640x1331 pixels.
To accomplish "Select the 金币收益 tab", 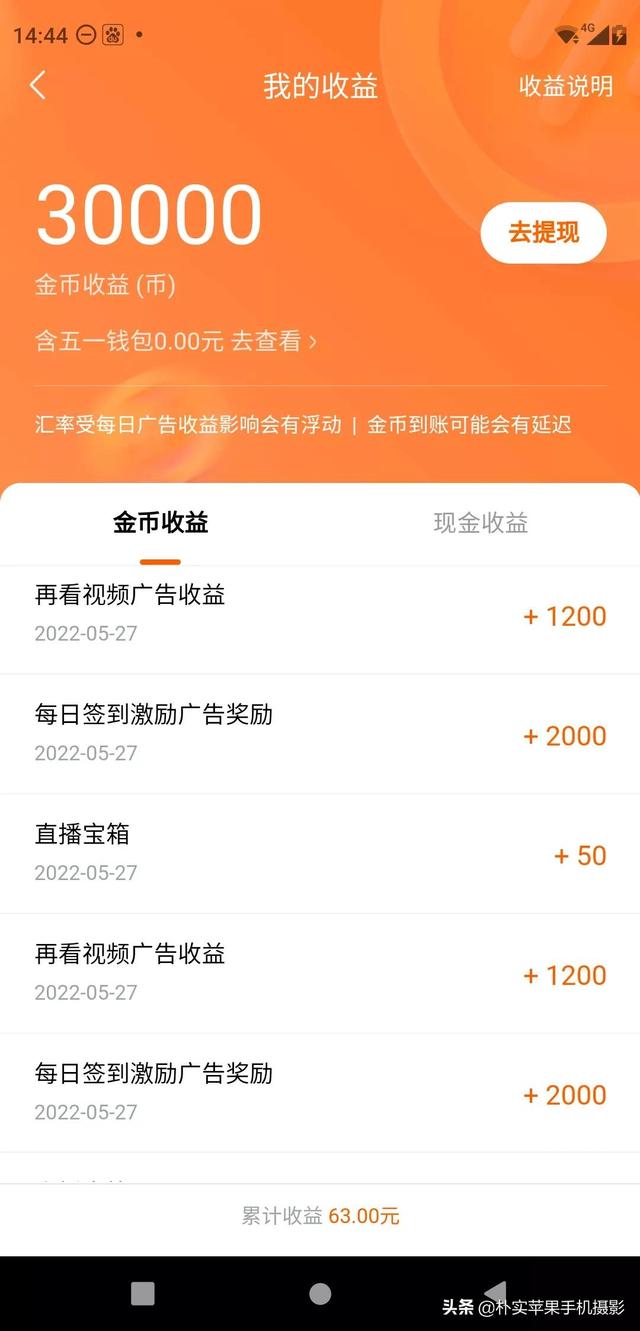I will coord(160,523).
